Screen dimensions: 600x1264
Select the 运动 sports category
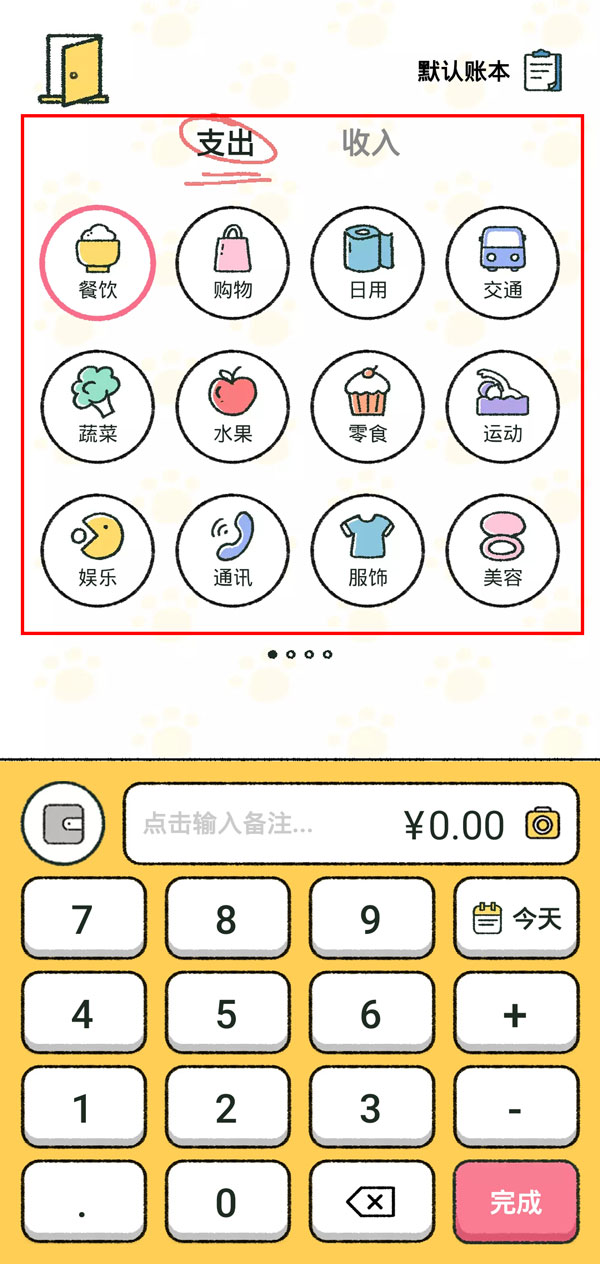(502, 407)
